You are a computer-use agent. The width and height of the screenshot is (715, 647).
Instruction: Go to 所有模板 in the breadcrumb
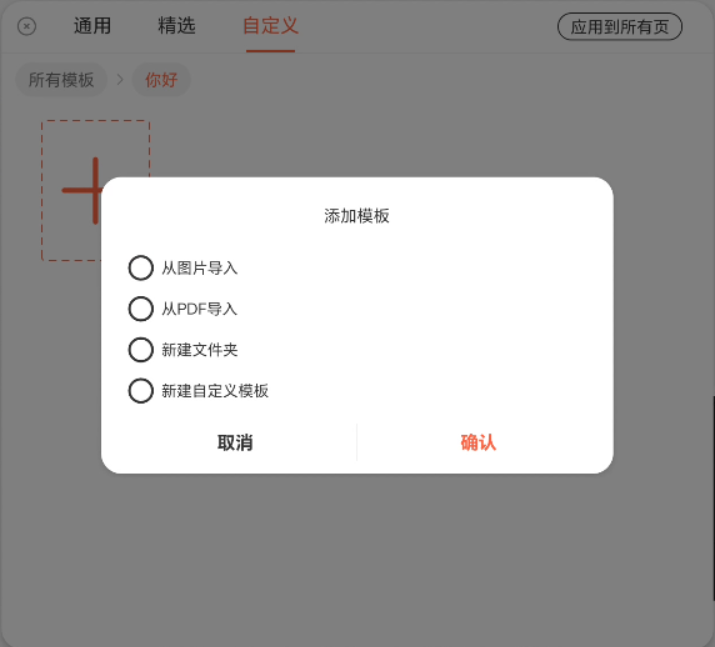point(61,80)
